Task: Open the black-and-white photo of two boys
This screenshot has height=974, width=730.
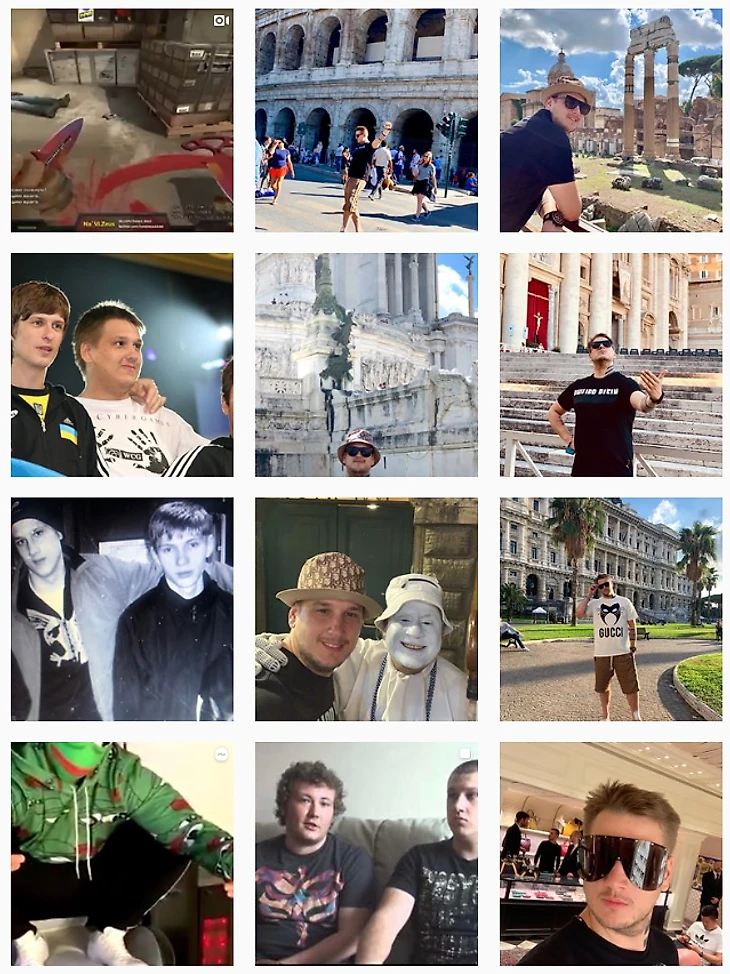Action: (x=122, y=609)
